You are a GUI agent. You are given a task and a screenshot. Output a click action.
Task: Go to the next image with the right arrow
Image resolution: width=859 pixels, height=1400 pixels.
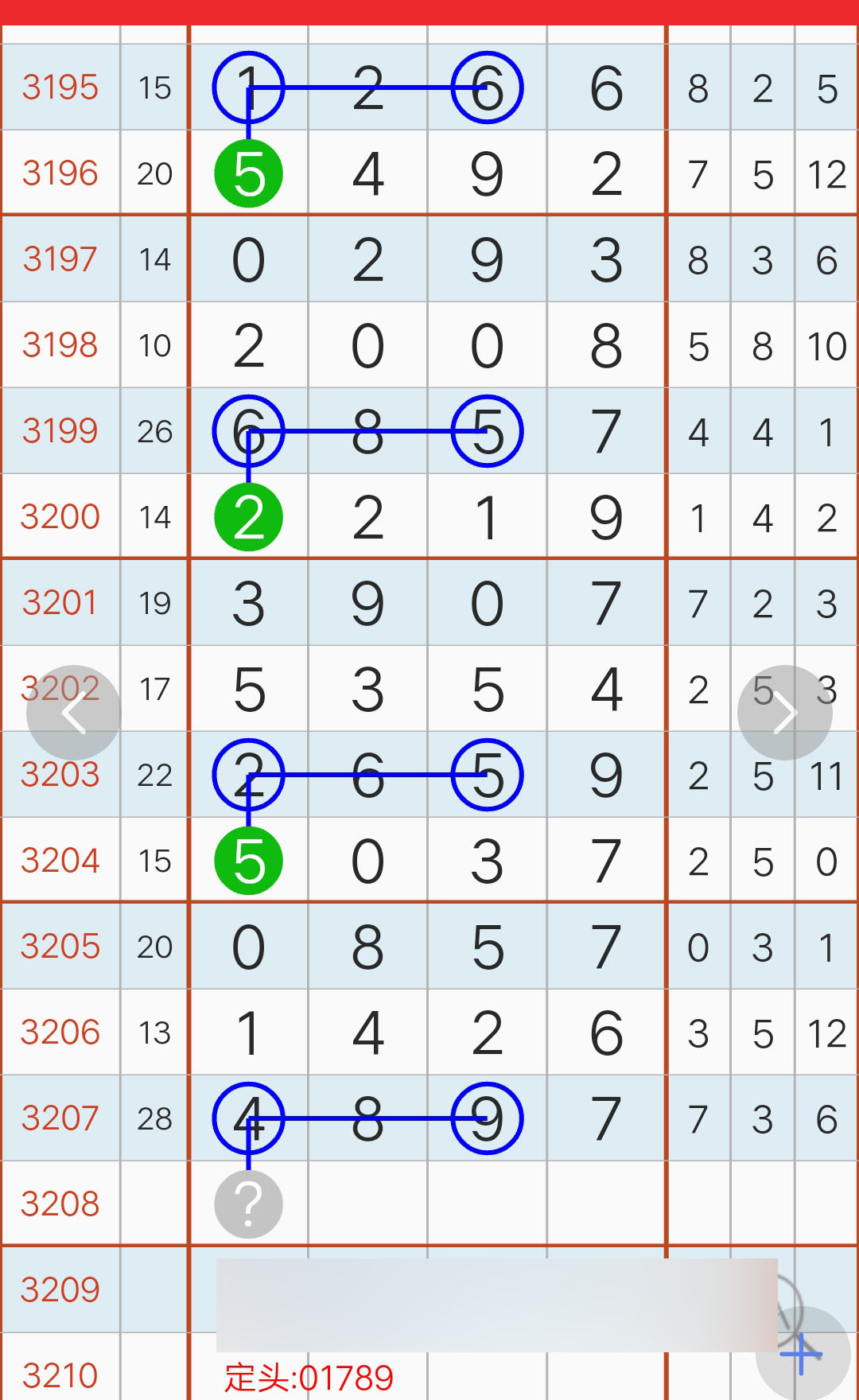(x=785, y=713)
